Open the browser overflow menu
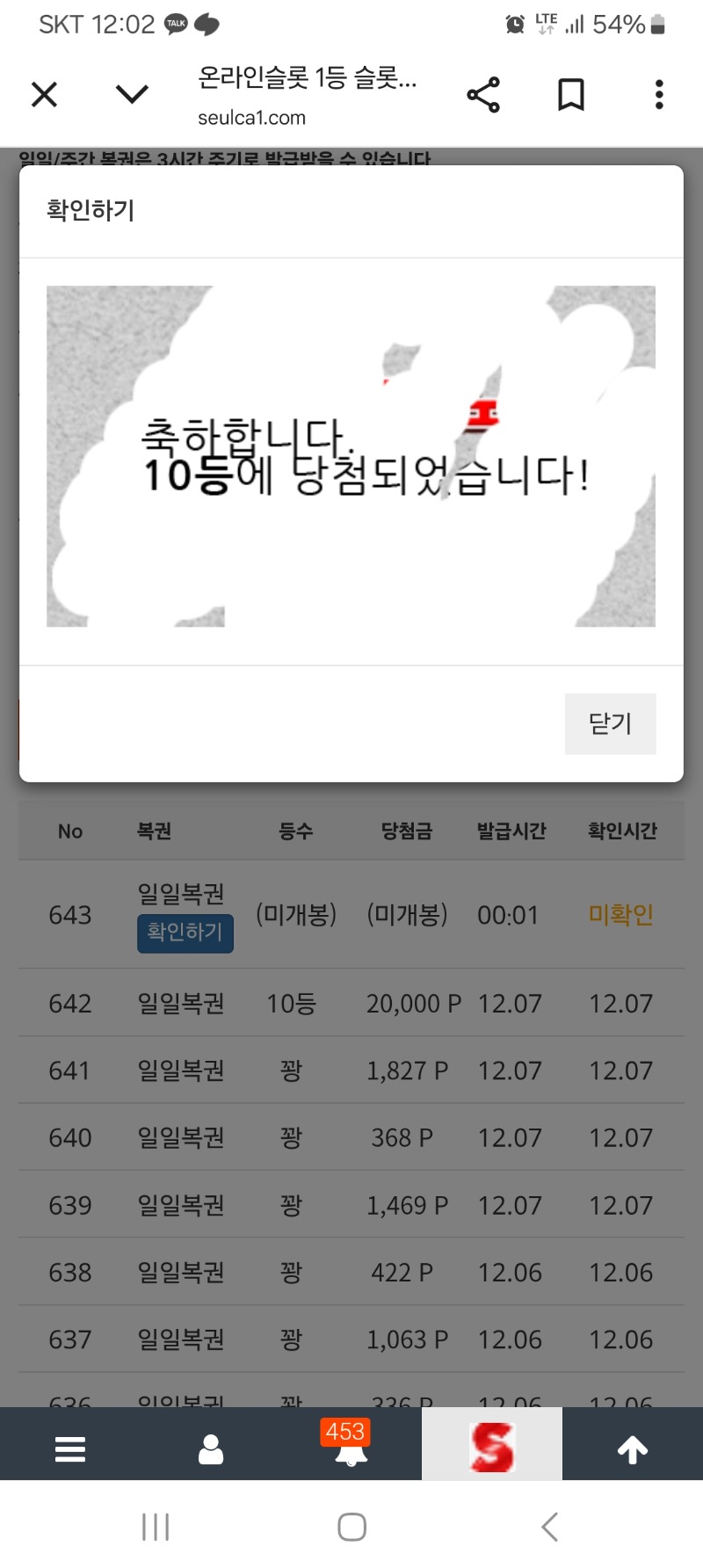This screenshot has height=1568, width=703. tap(659, 94)
